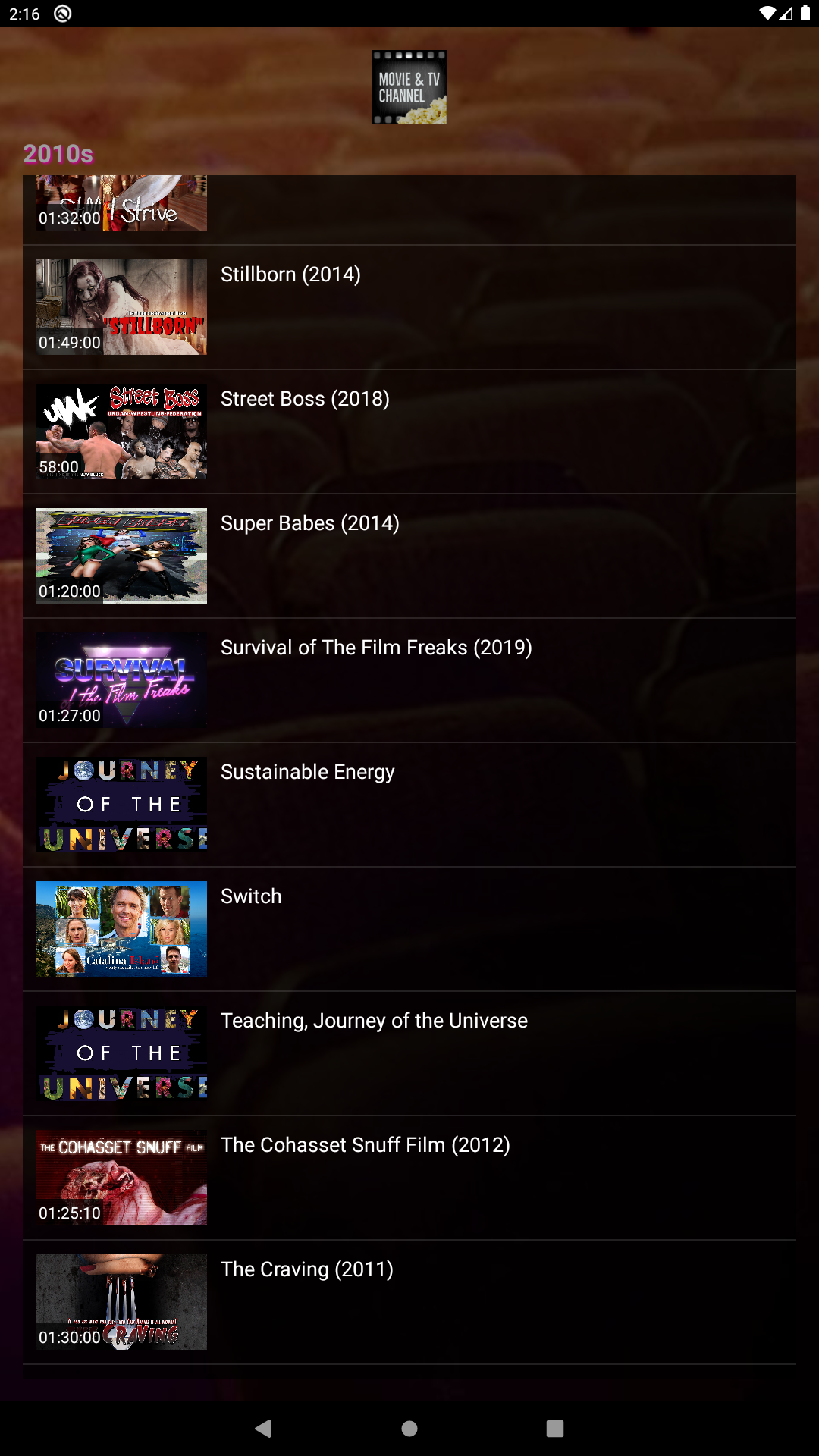Select Teaching, Journey of the Universe
The image size is (819, 1456).
coord(409,1053)
